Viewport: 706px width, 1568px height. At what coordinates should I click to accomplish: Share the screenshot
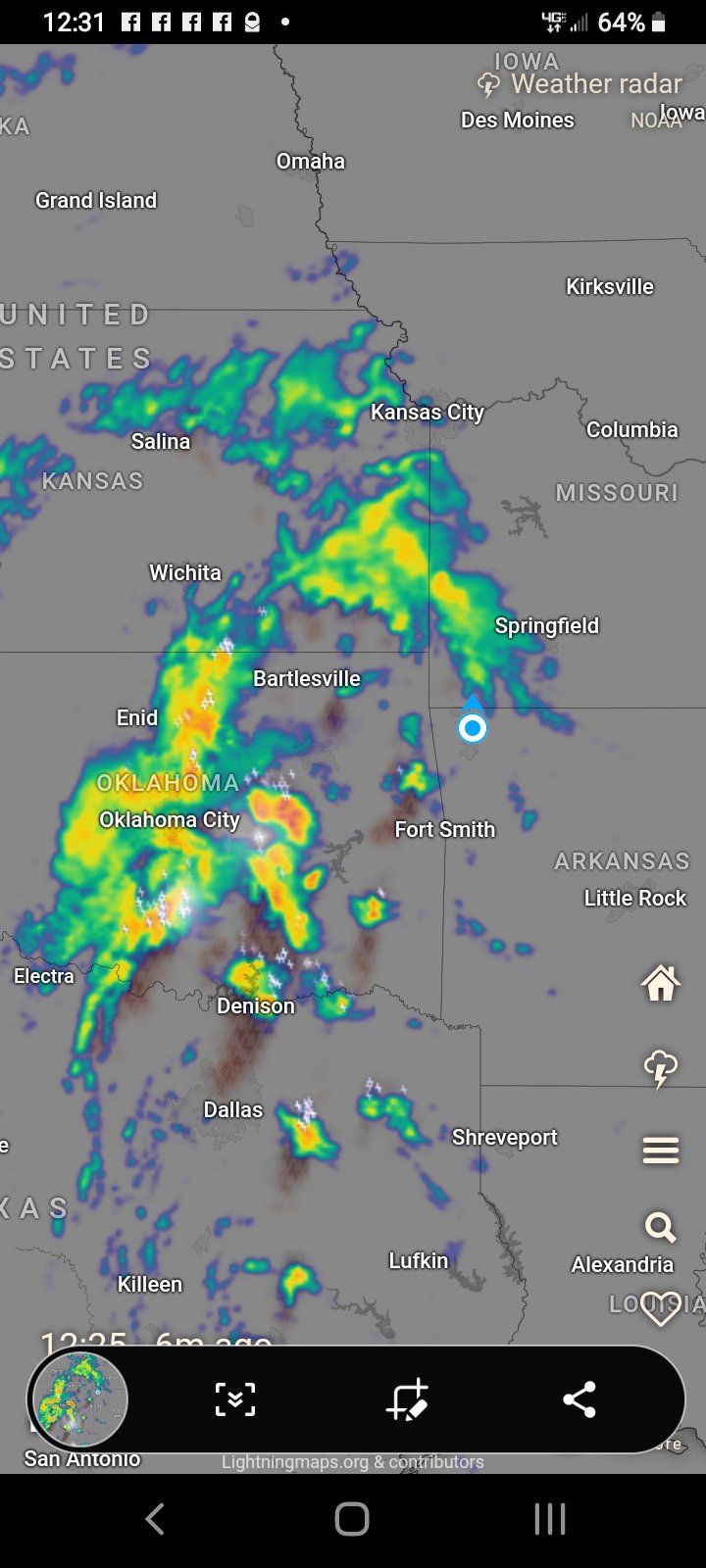pos(580,1399)
